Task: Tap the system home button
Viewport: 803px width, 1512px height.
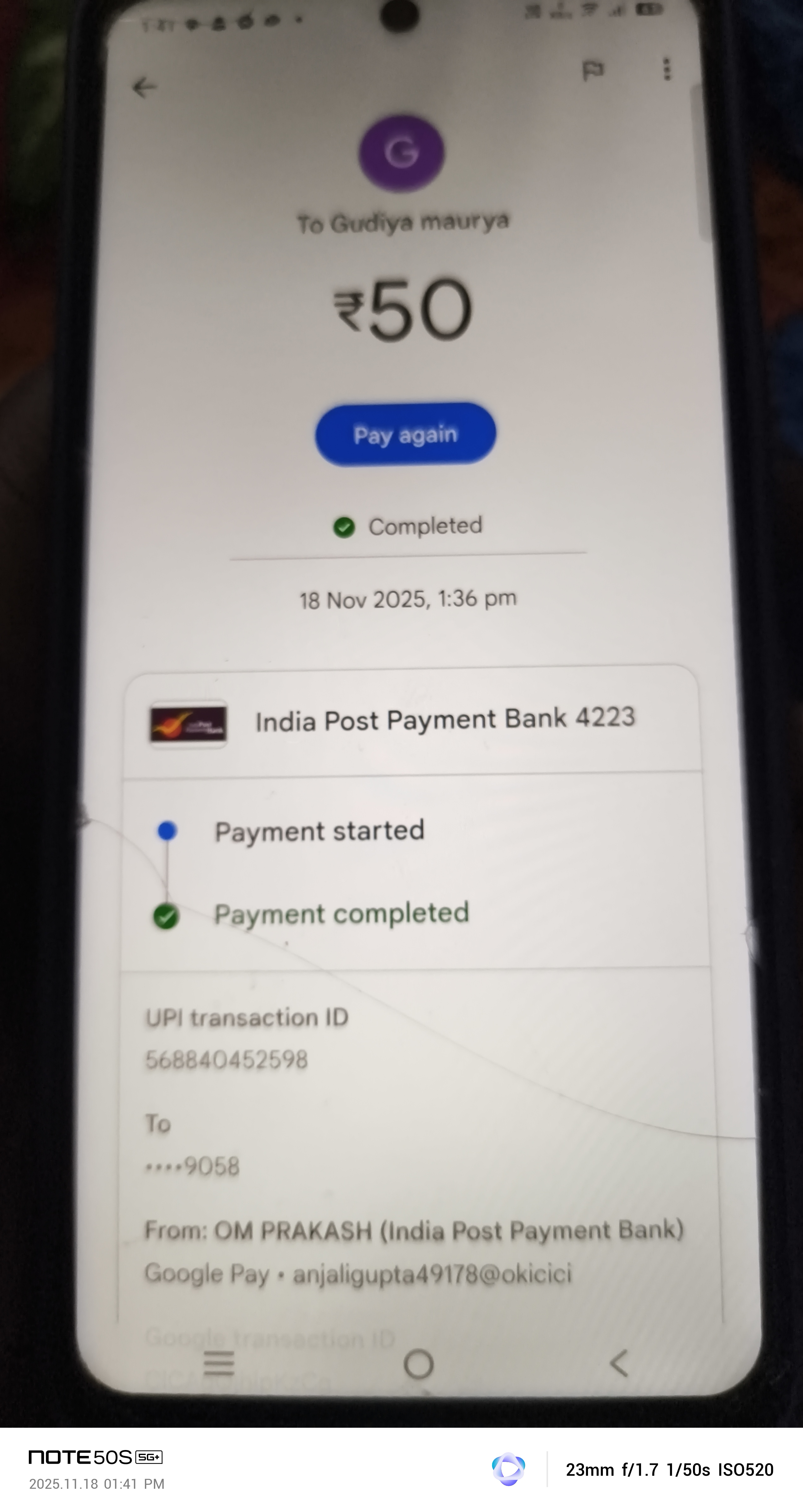Action: pos(419,1364)
